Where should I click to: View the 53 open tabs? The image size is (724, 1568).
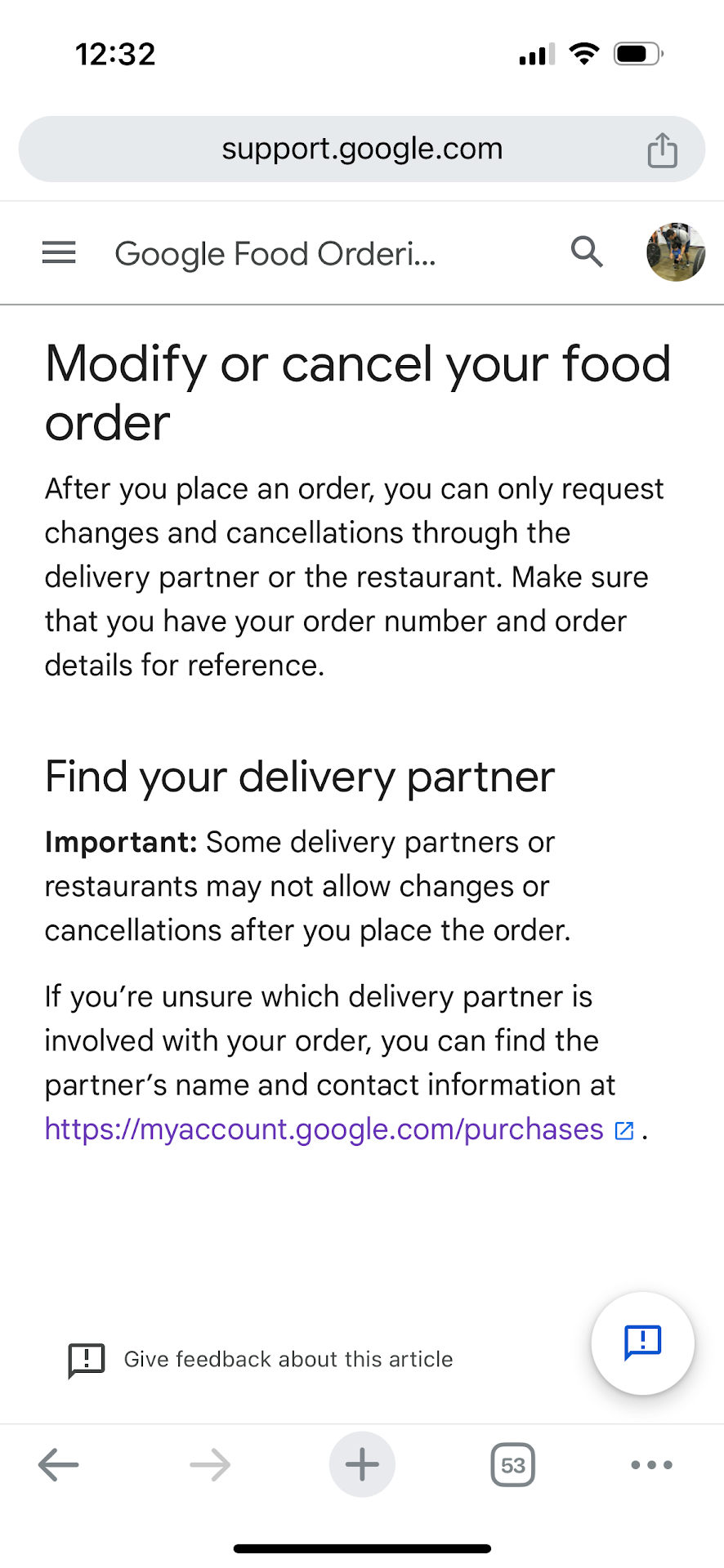tap(512, 1464)
